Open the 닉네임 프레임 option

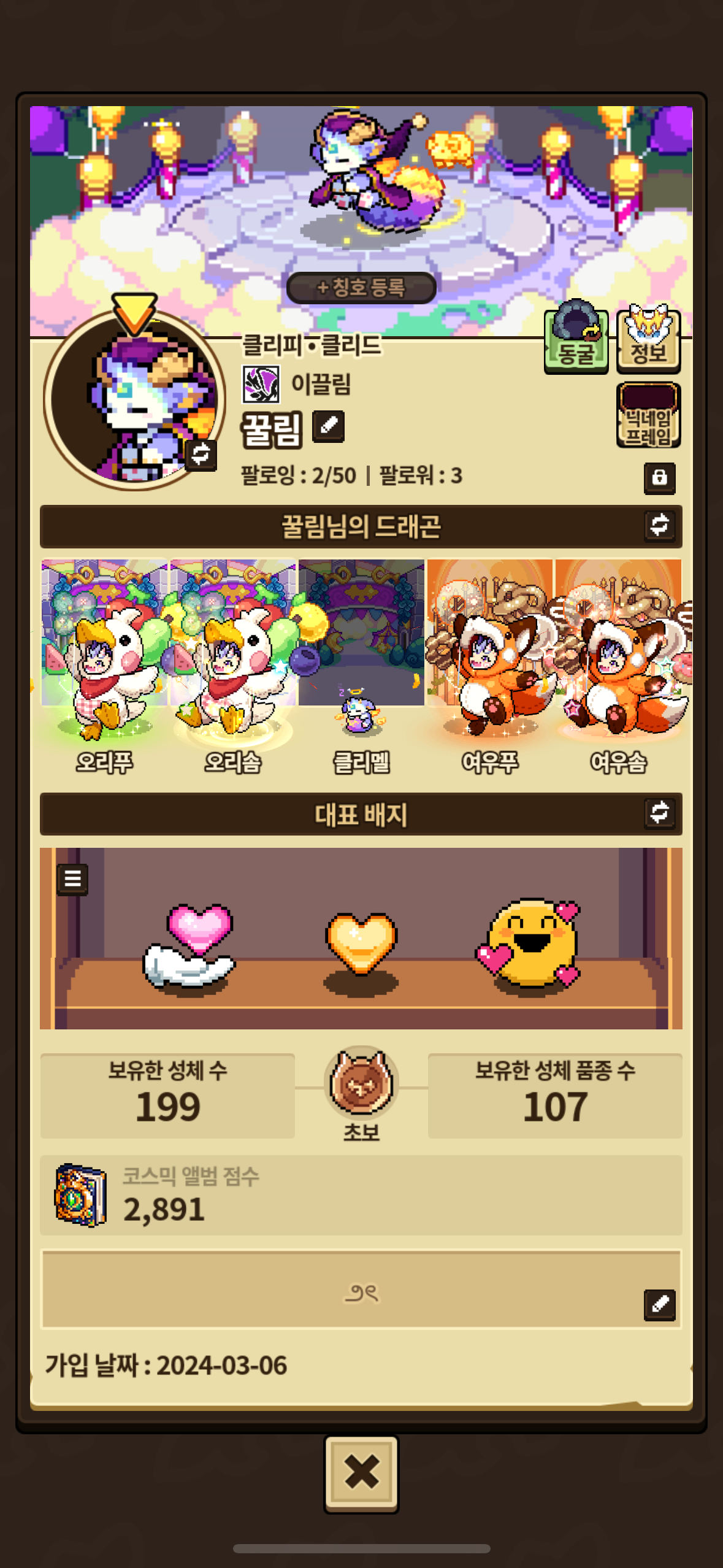click(648, 415)
